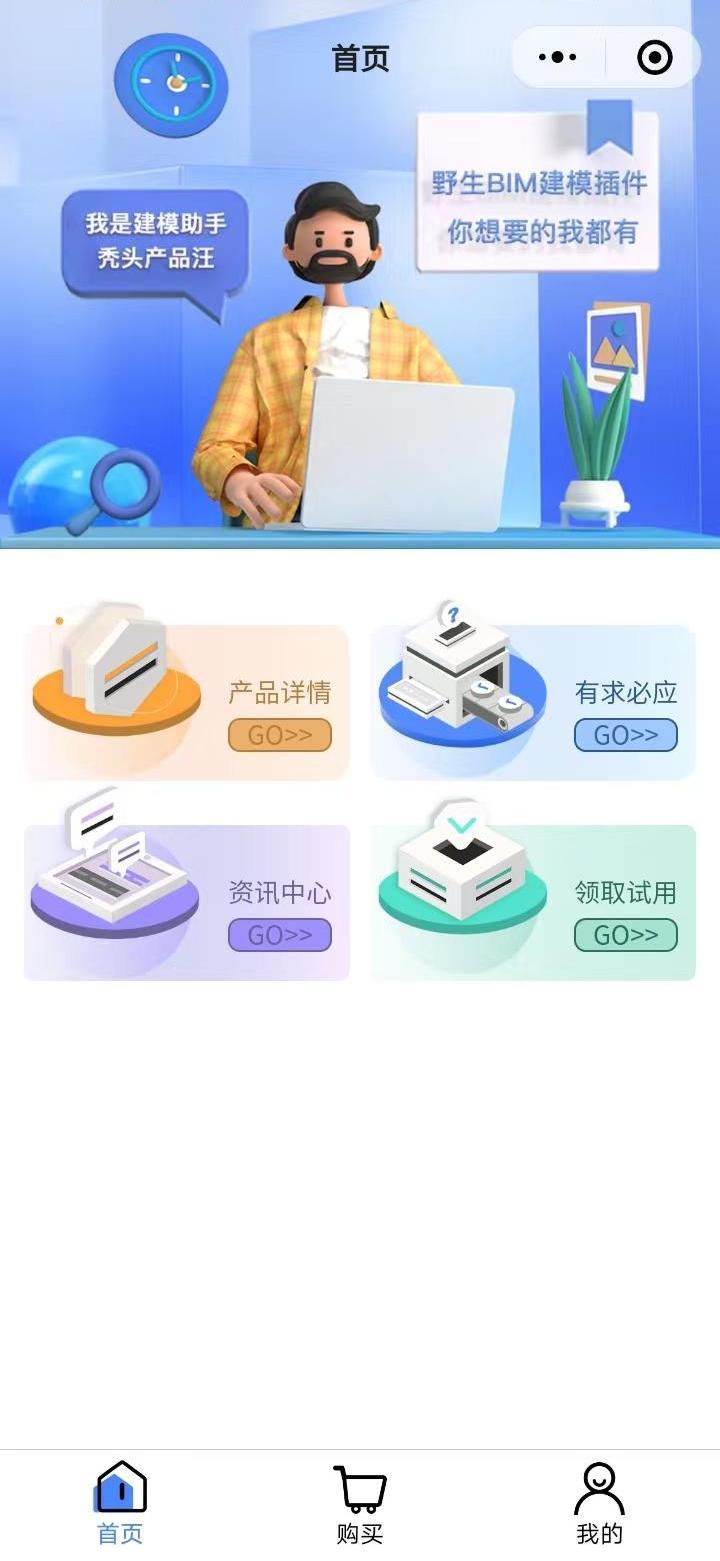
Task: Close the mini program via the circle icon
Action: [x=654, y=58]
